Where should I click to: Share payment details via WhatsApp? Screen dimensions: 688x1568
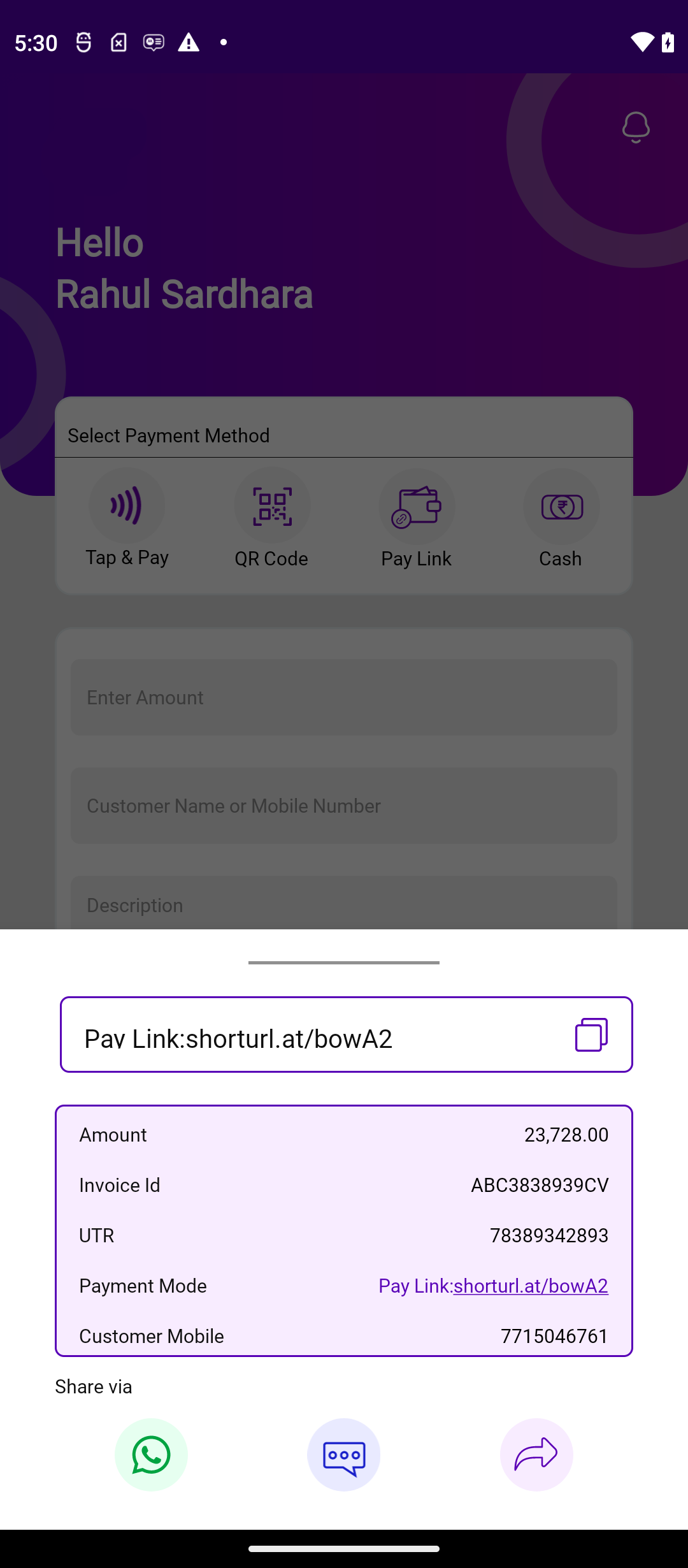[x=151, y=1455]
